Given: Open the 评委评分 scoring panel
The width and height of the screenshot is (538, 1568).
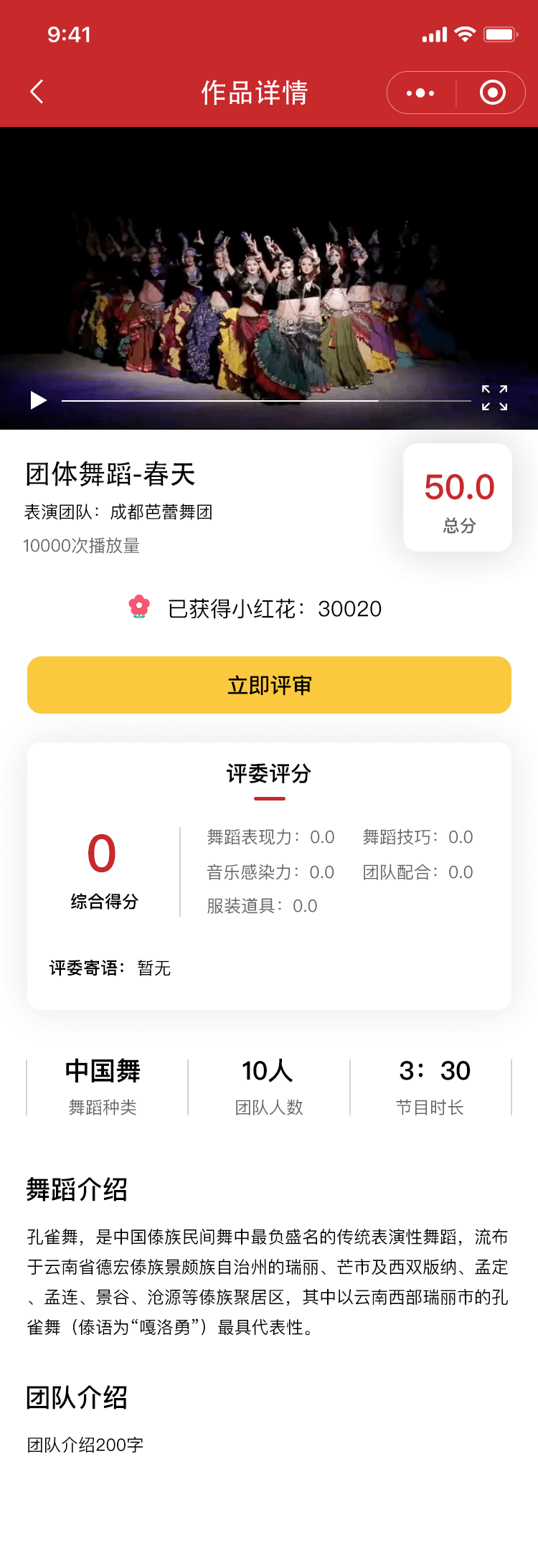Looking at the screenshot, I should click(x=268, y=775).
